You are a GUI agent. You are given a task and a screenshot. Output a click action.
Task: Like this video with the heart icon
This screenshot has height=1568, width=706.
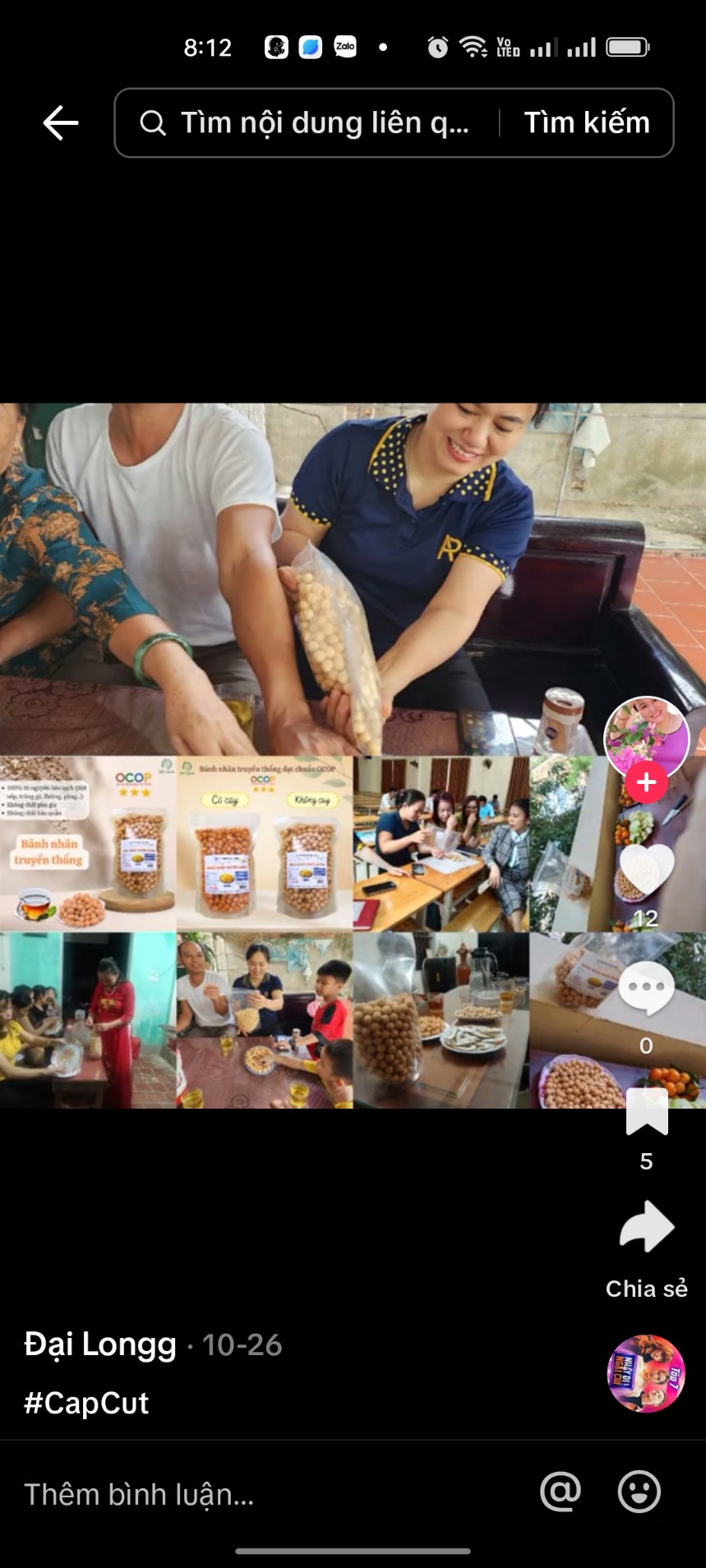tap(646, 869)
